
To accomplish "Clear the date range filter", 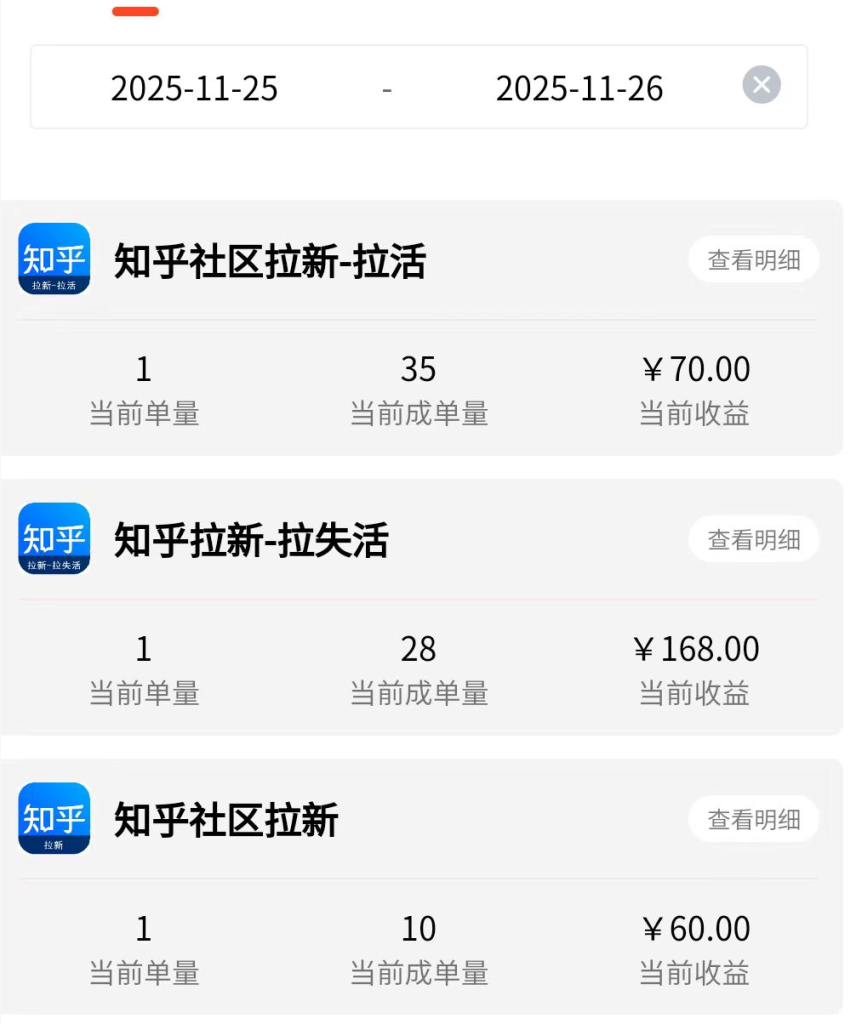I will click(x=761, y=85).
